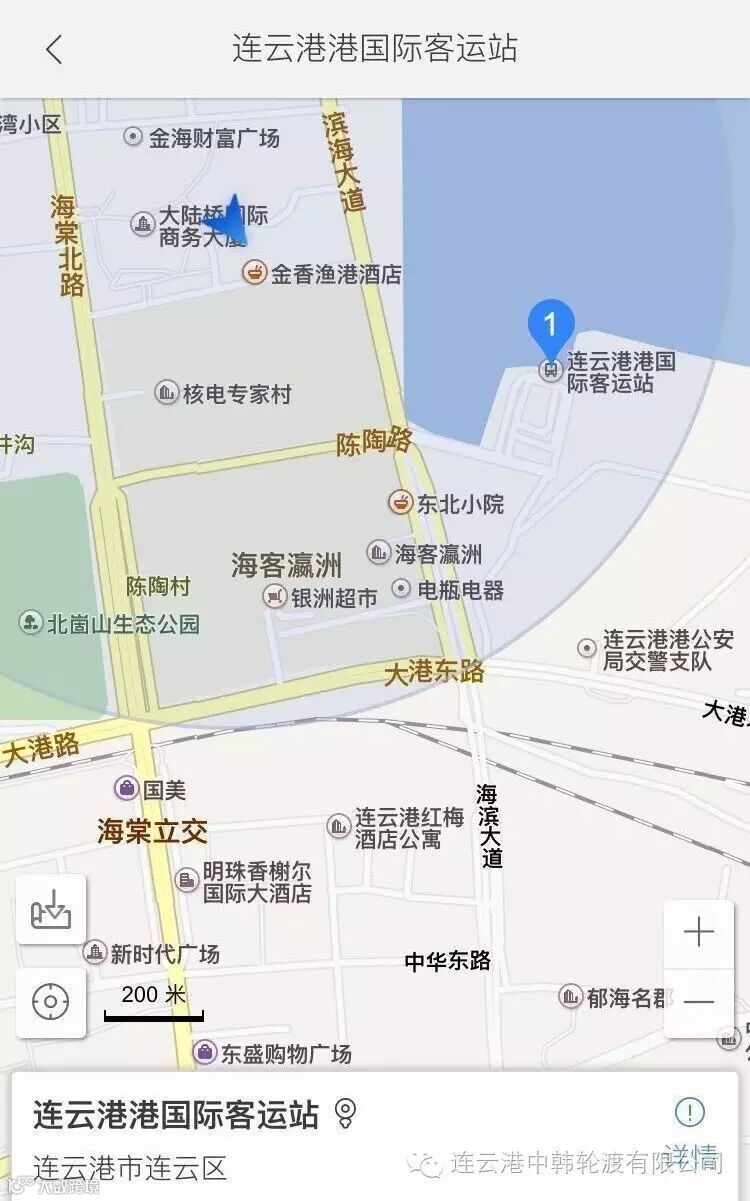Go back from the map page
This screenshot has width=750, height=1201.
(x=54, y=49)
